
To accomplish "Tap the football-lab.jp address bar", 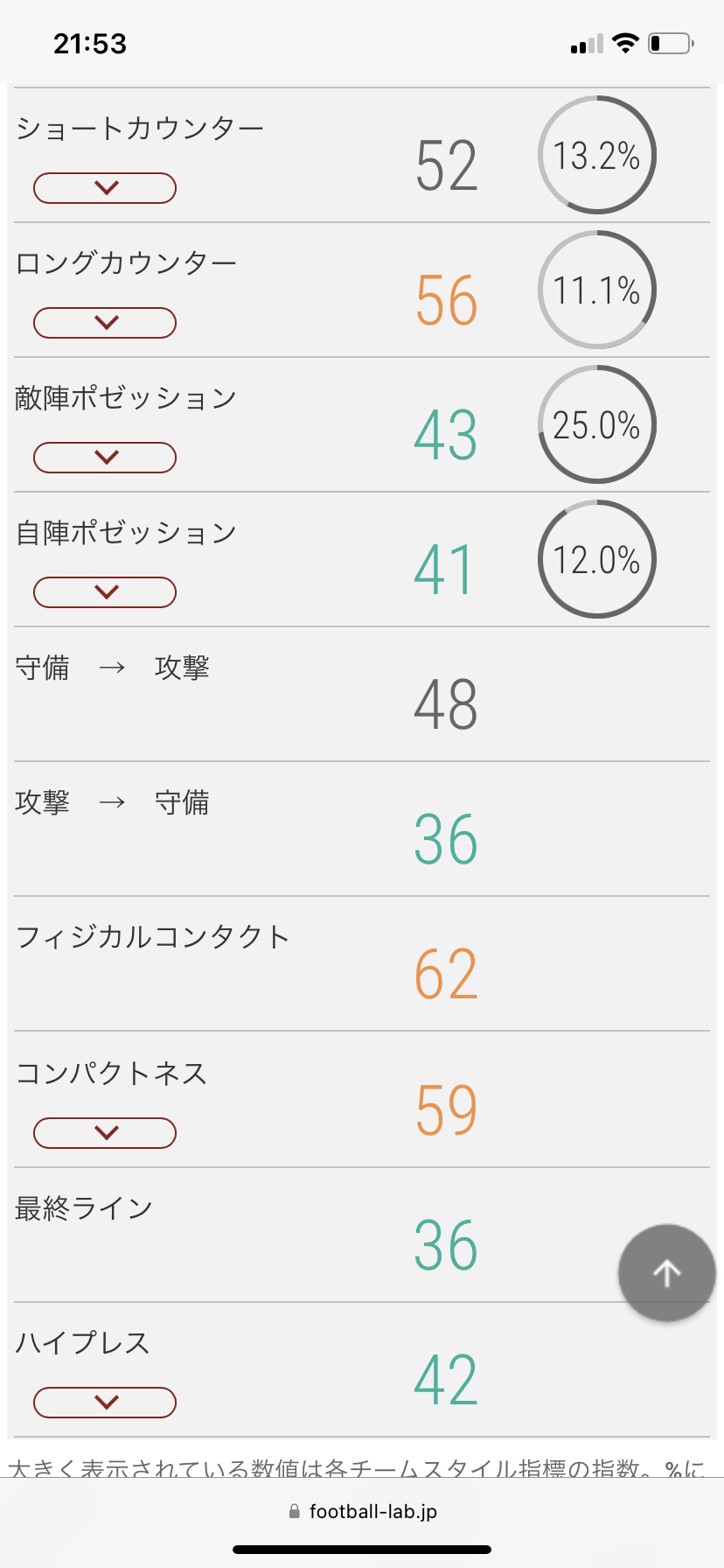I will point(362,1511).
